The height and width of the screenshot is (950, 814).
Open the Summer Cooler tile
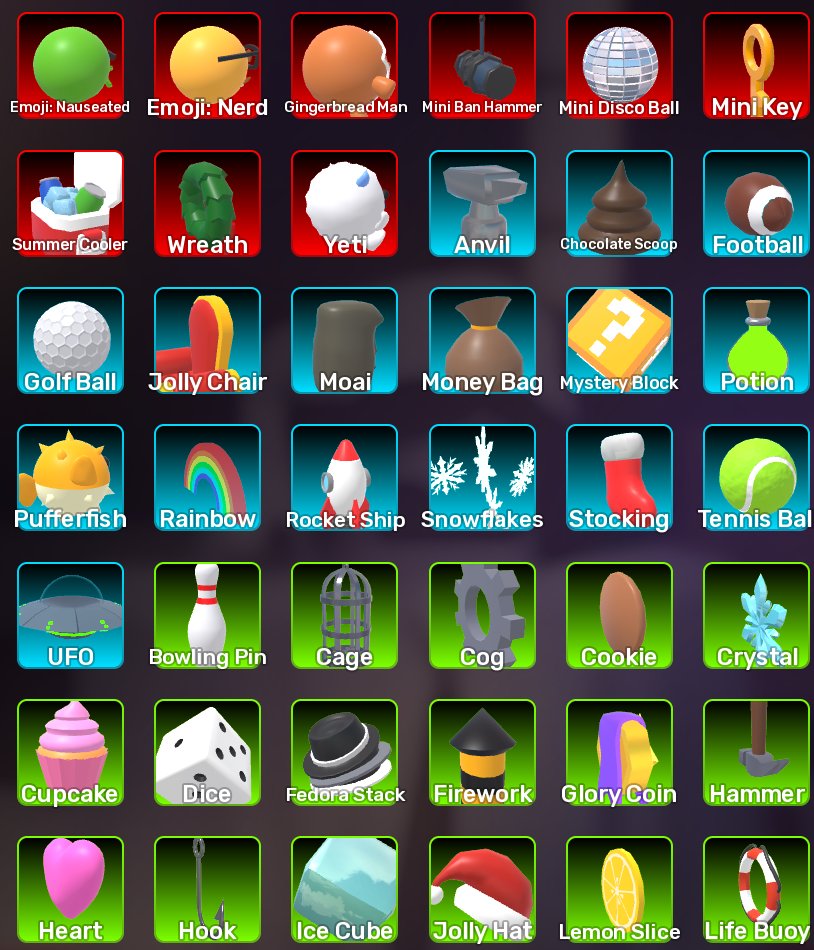[70, 203]
